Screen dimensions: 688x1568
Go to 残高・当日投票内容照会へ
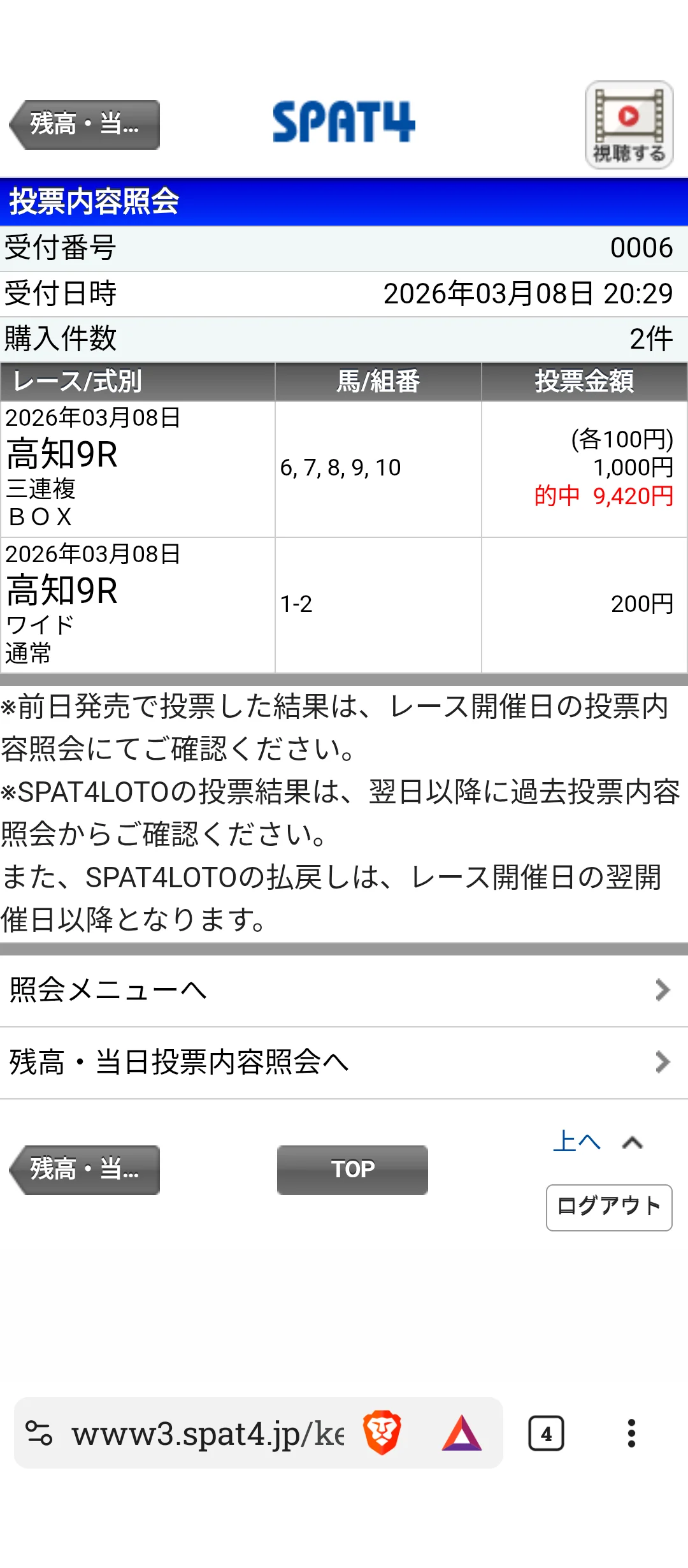click(x=344, y=1063)
